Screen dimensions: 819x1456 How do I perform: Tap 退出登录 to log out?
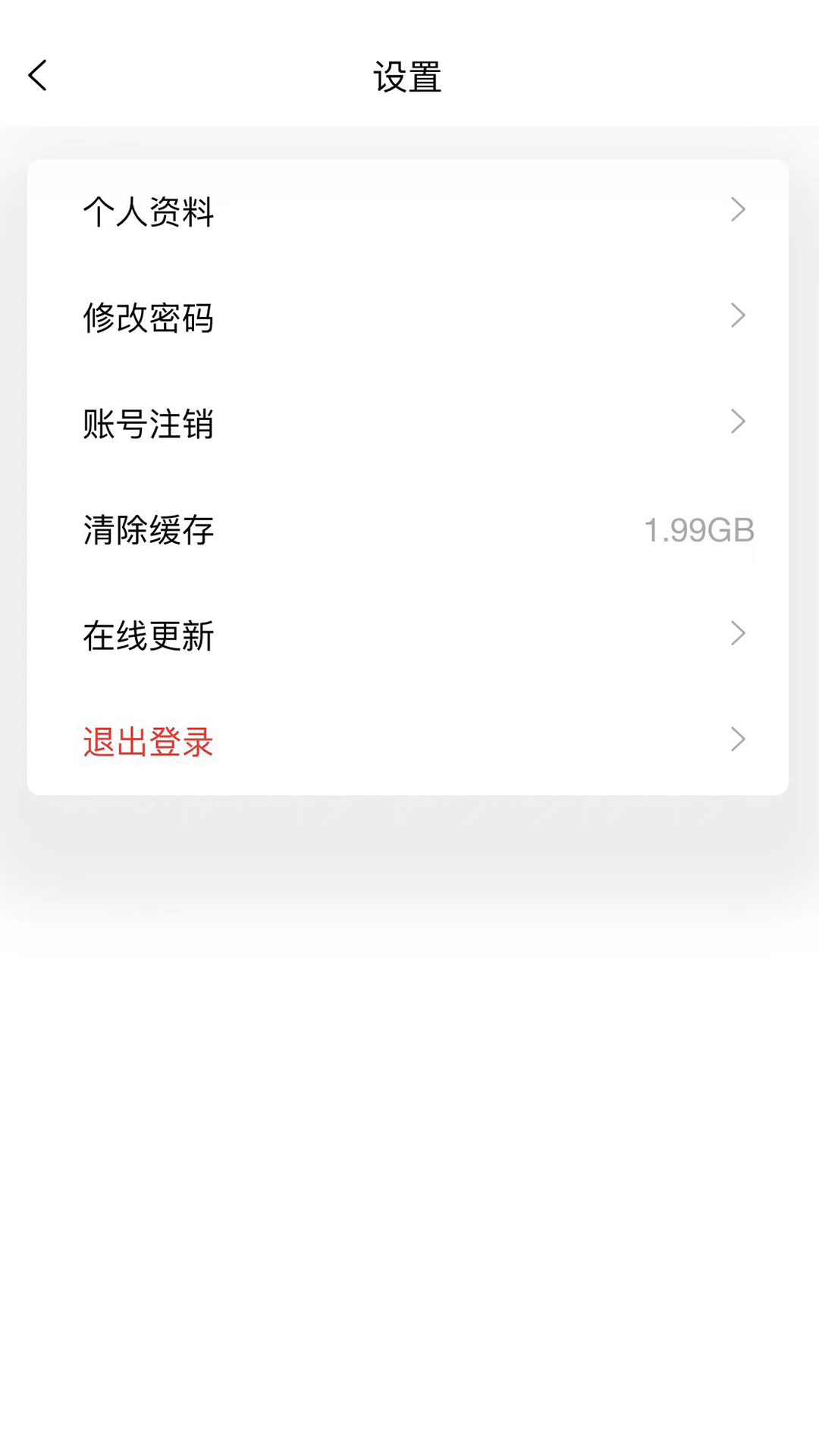point(409,742)
